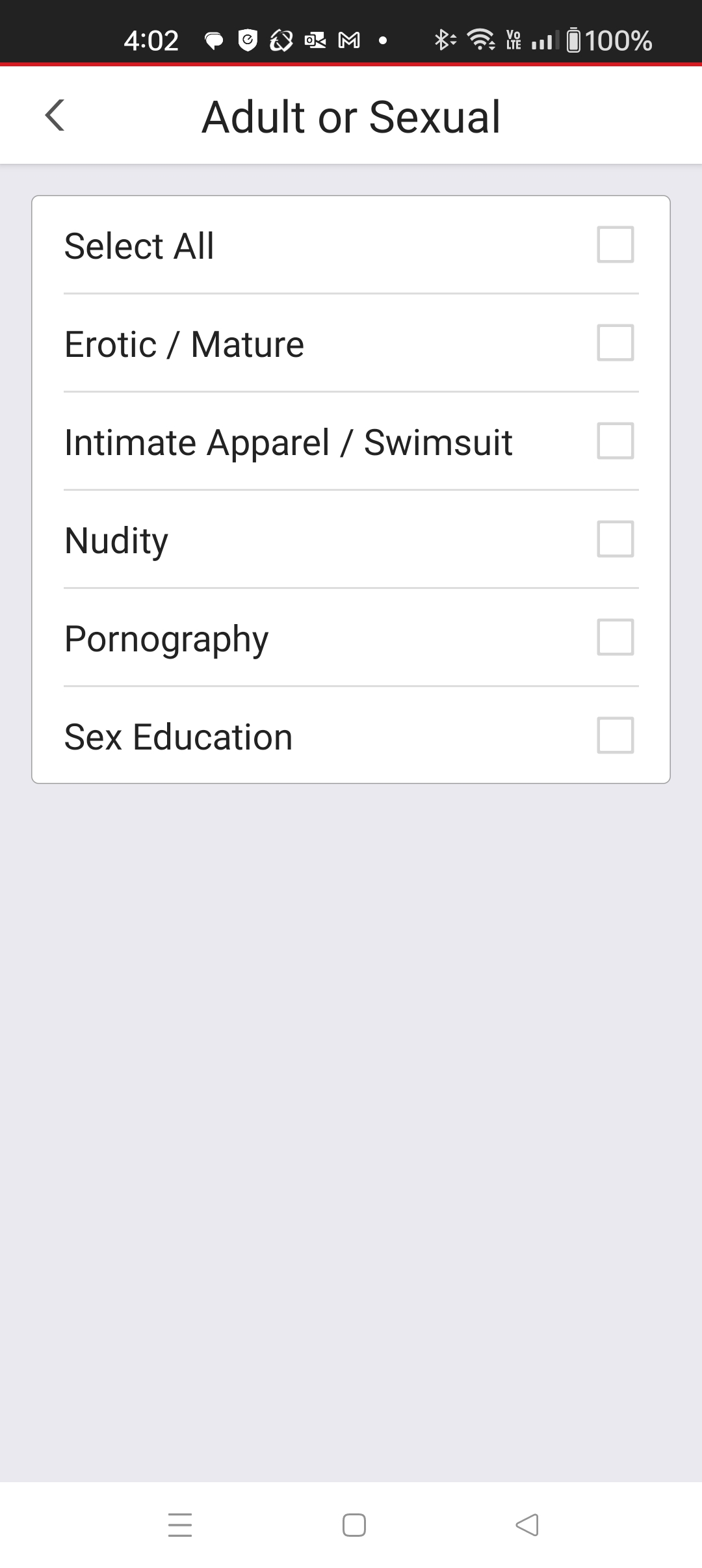Toggle the Sex Education checkbox

[615, 735]
